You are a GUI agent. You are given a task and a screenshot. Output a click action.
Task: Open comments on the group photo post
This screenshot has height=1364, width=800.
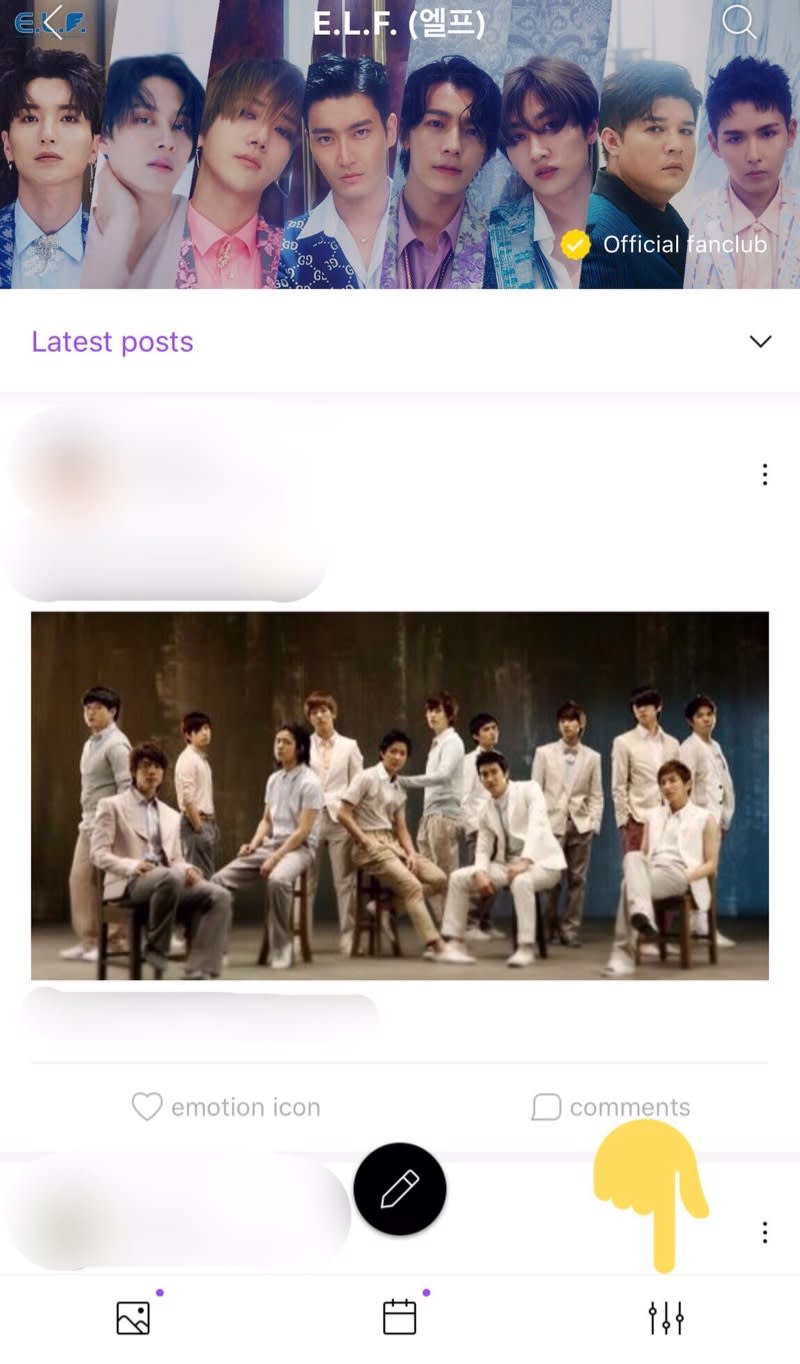click(x=611, y=1107)
